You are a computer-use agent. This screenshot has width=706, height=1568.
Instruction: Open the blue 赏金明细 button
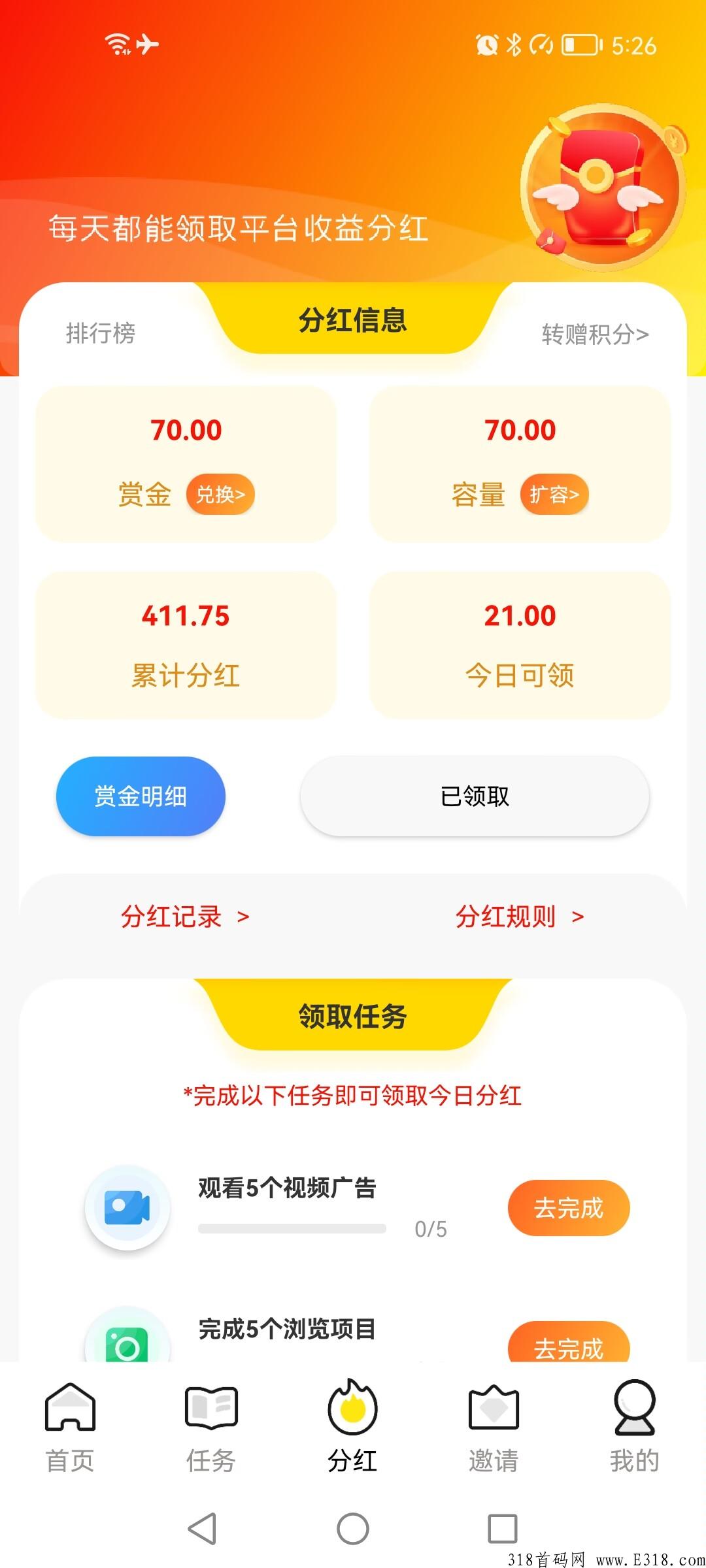[x=141, y=796]
